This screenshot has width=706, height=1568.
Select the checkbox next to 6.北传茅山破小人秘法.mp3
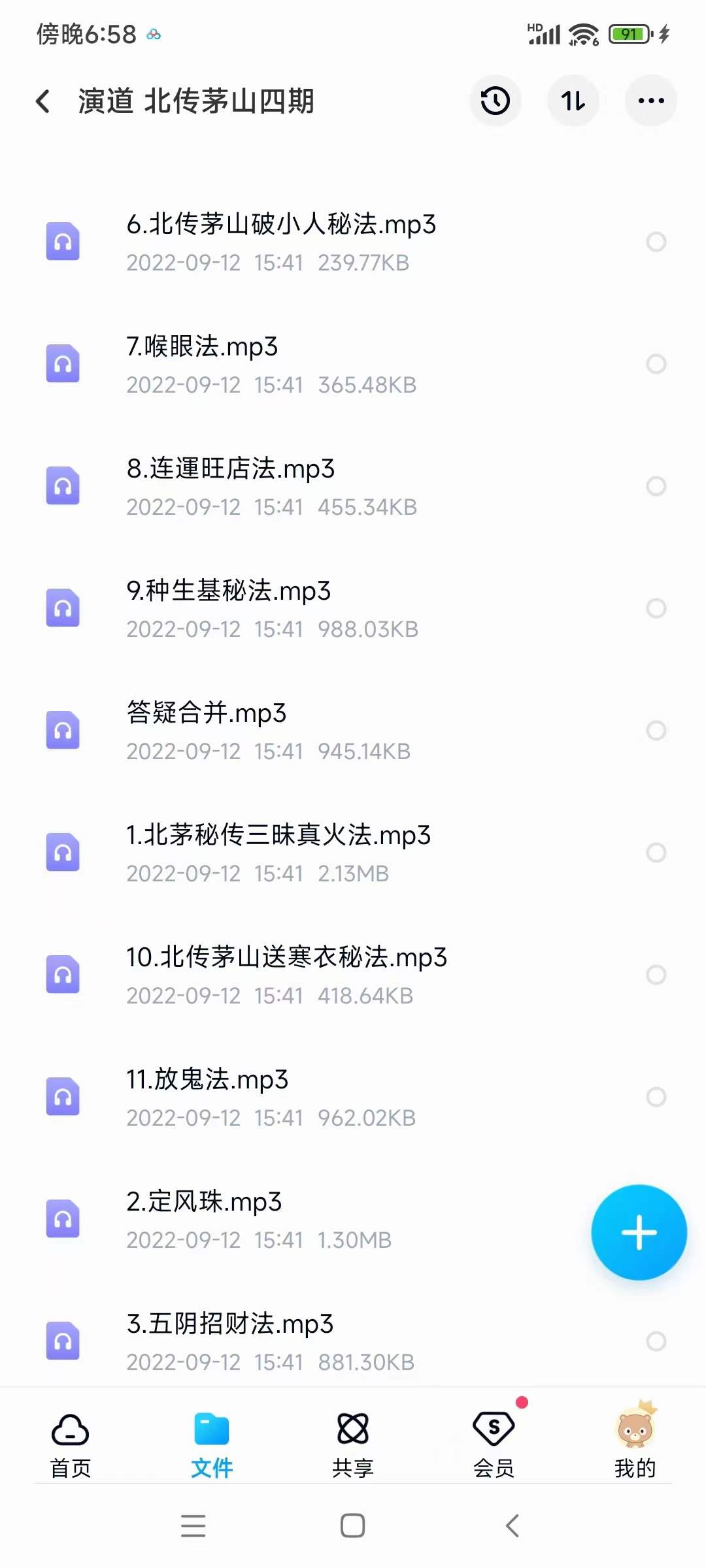[656, 242]
